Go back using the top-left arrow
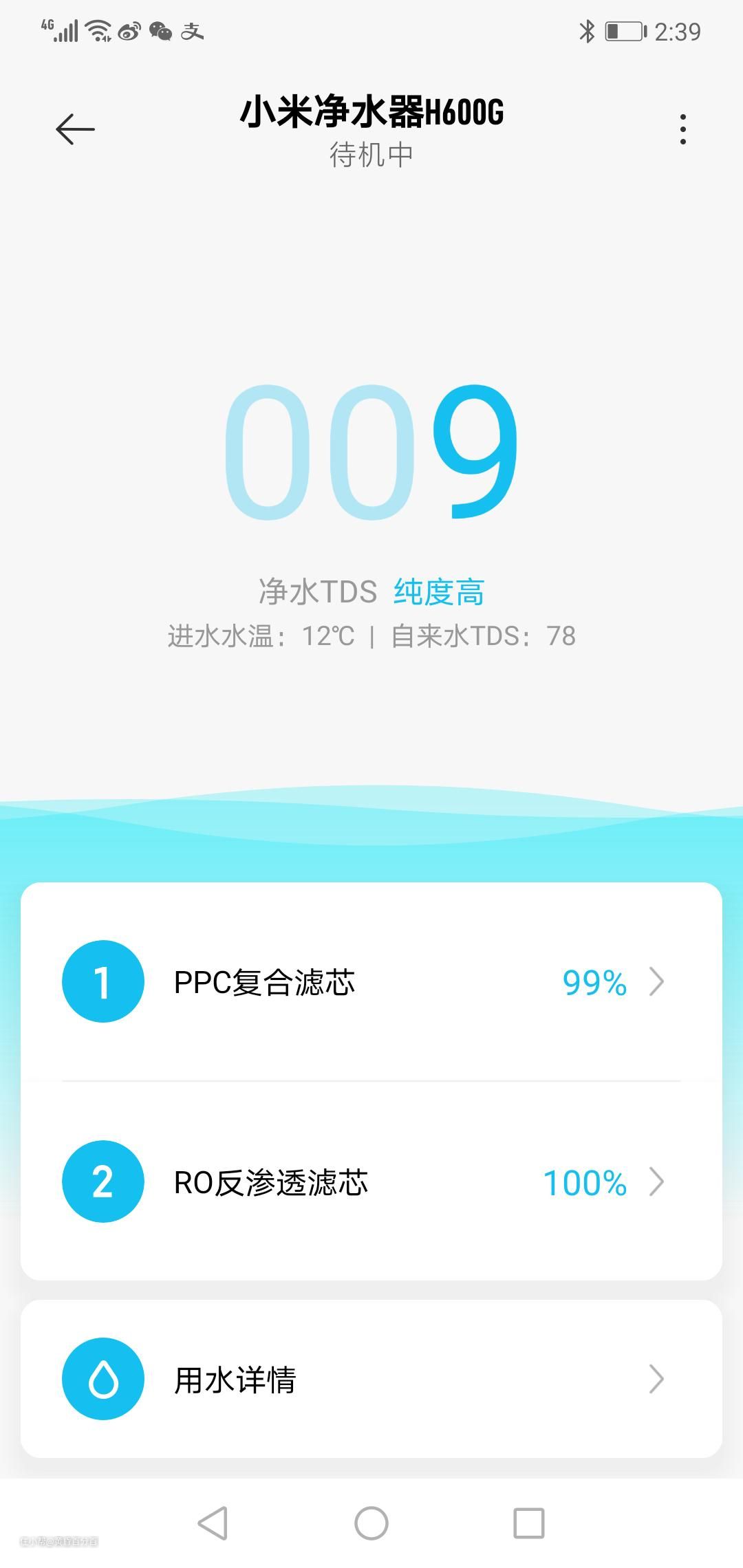This screenshot has width=743, height=1568. [x=75, y=129]
